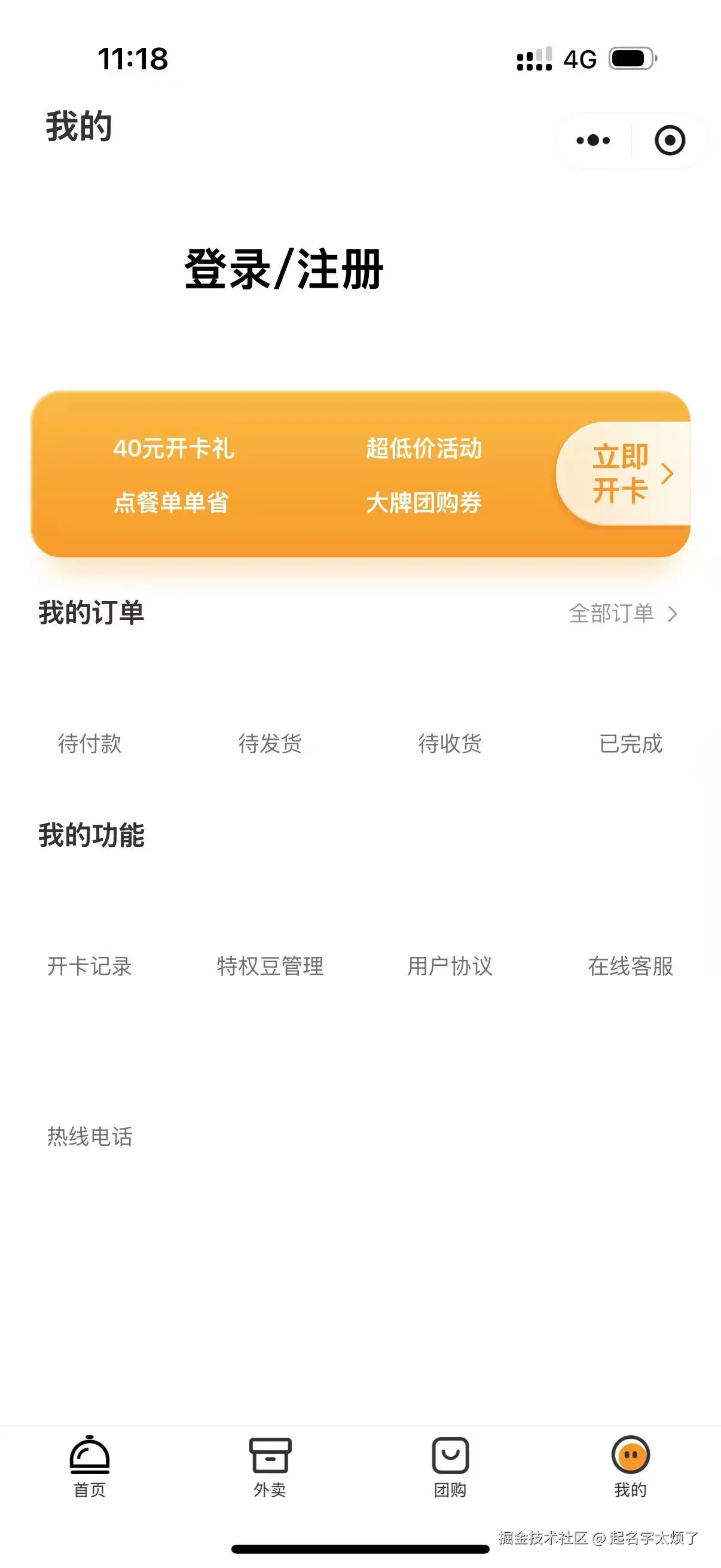The height and width of the screenshot is (1568, 721).
Task: Call the 热线电话 hotline
Action: pyautogui.click(x=90, y=1136)
